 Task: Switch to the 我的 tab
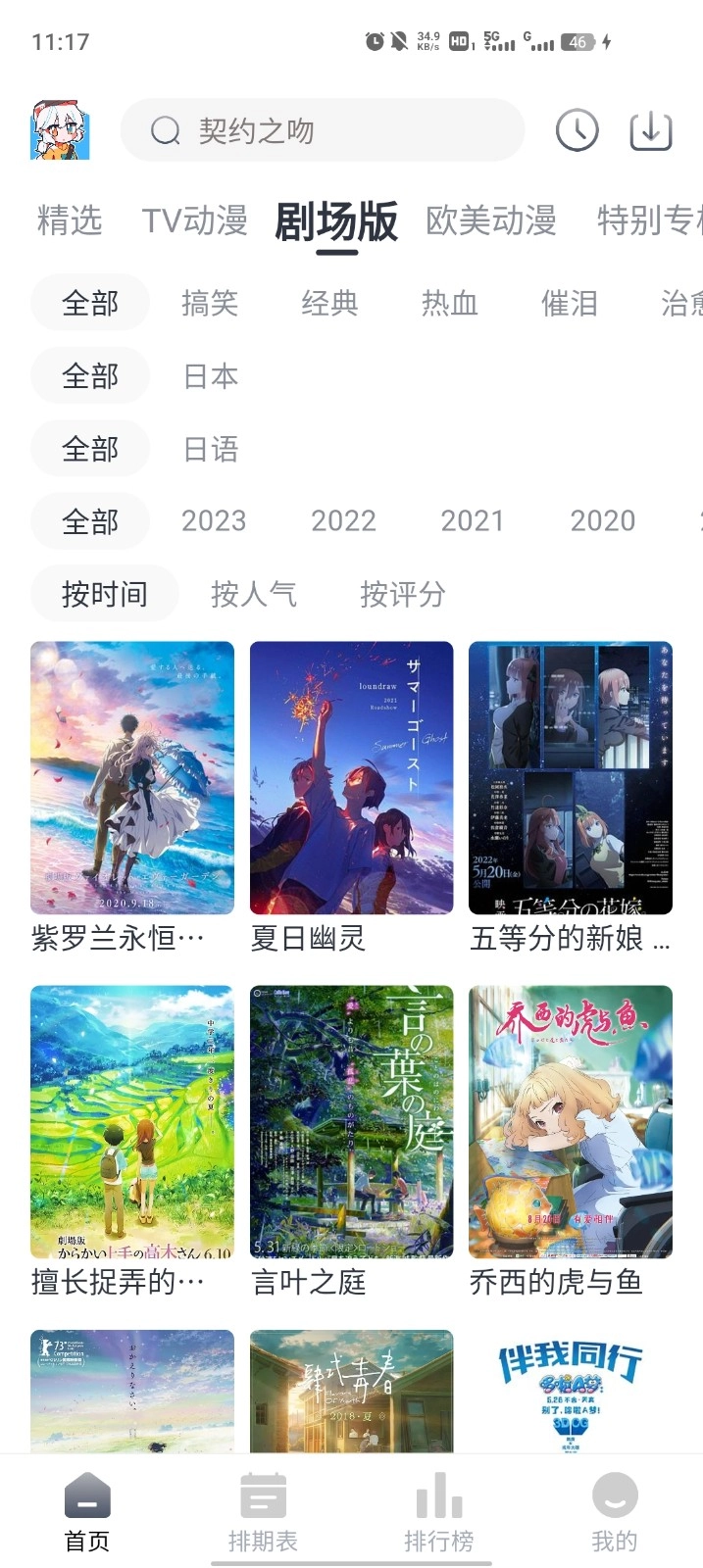click(x=614, y=1514)
